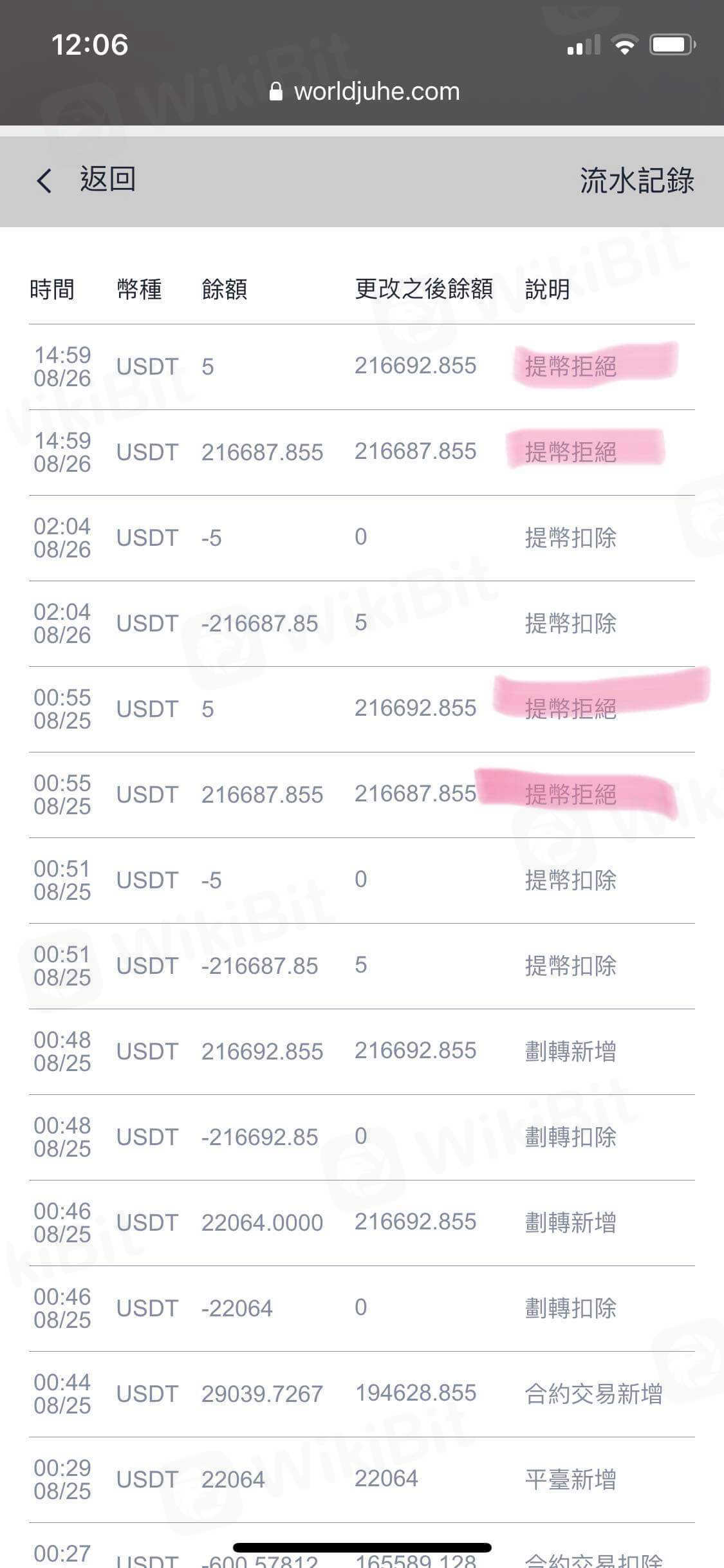Go back with the 返回 arrow

[x=44, y=180]
